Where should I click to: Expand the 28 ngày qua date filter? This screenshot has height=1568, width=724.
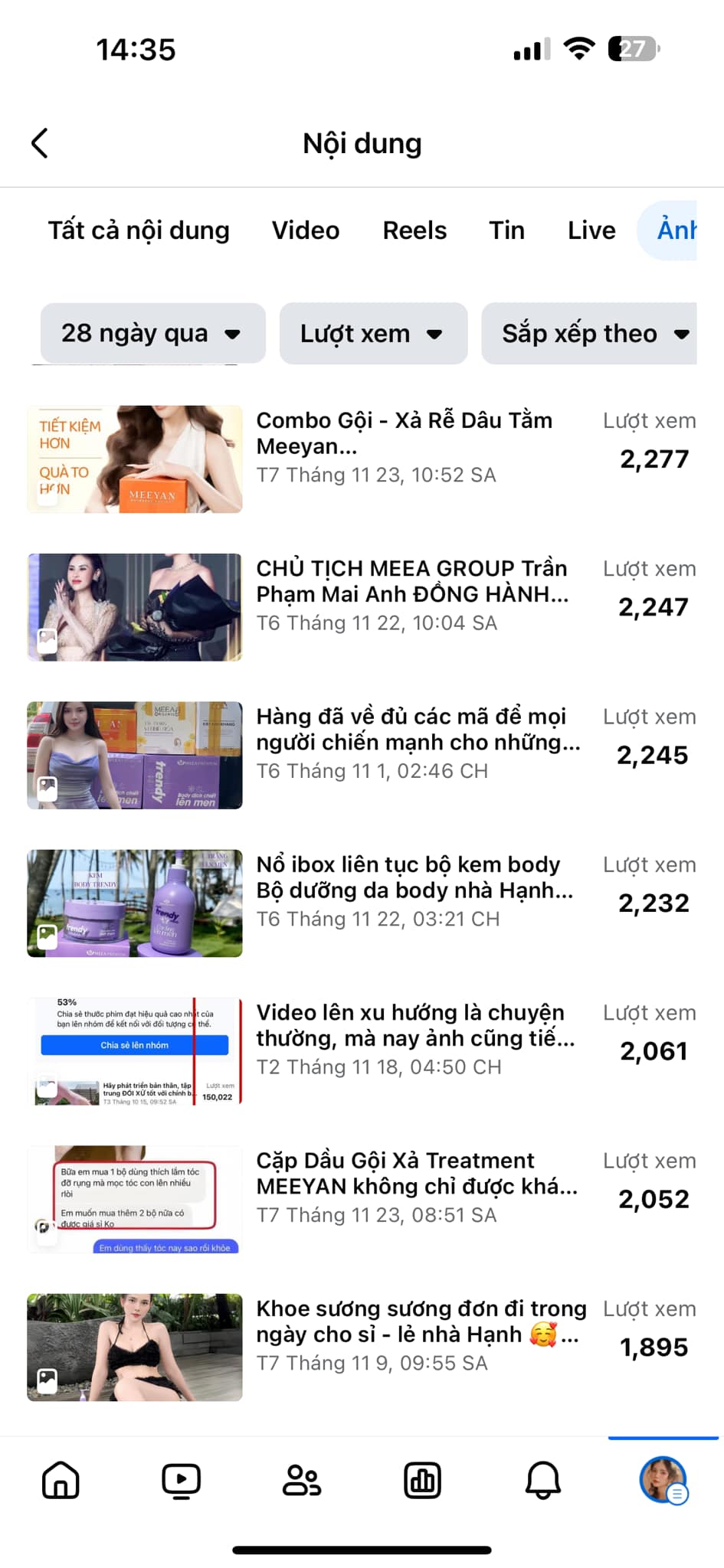(152, 334)
